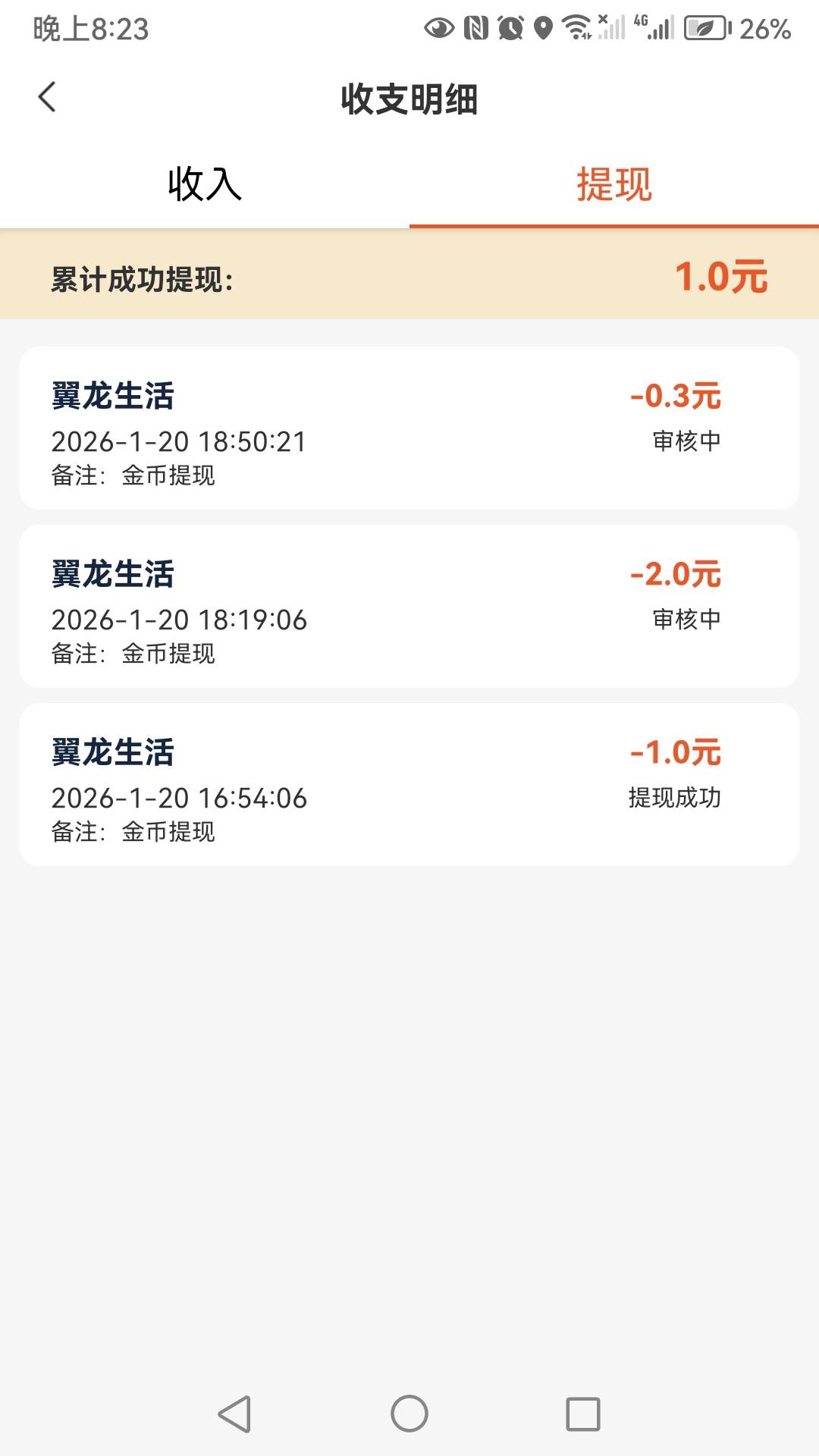The image size is (819, 1456).
Task: Select the 提现 tab
Action: pos(613,184)
